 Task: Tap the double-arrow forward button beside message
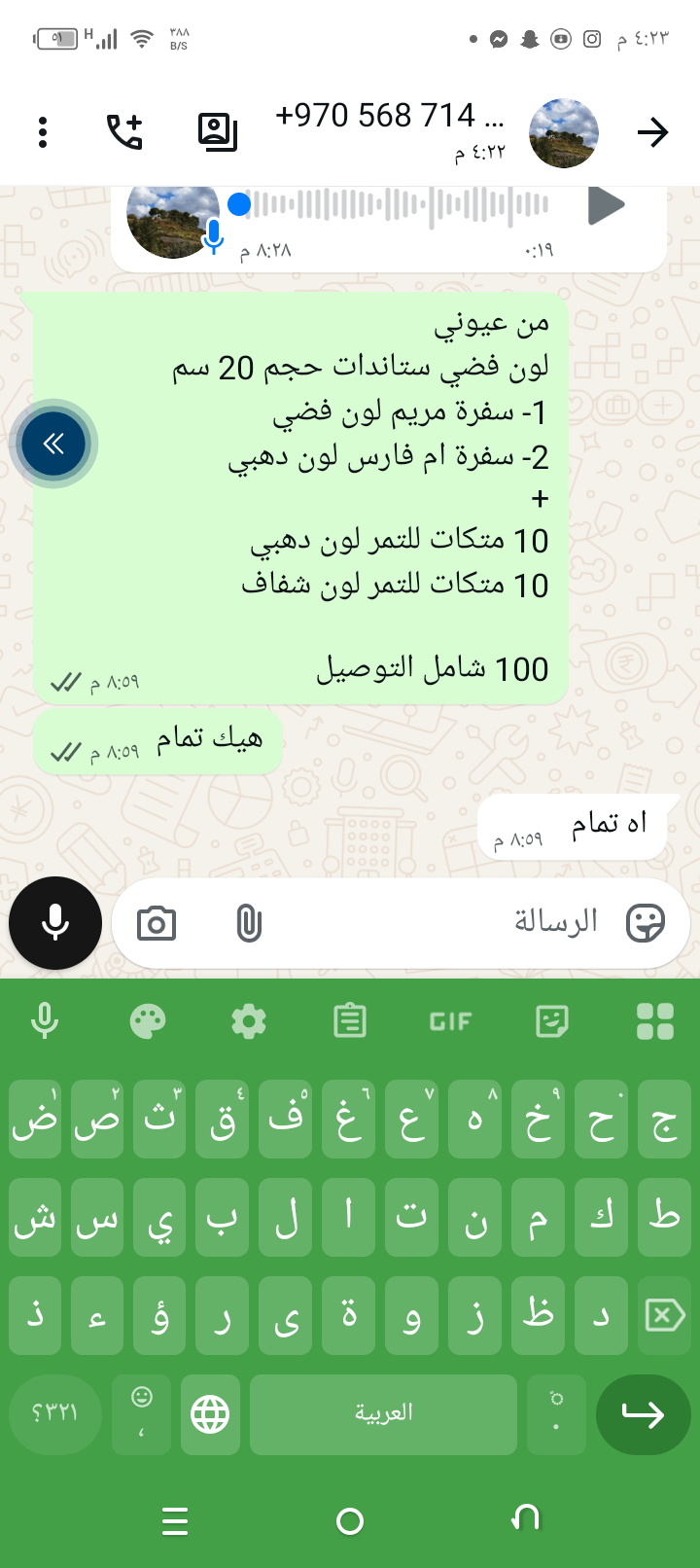53,444
